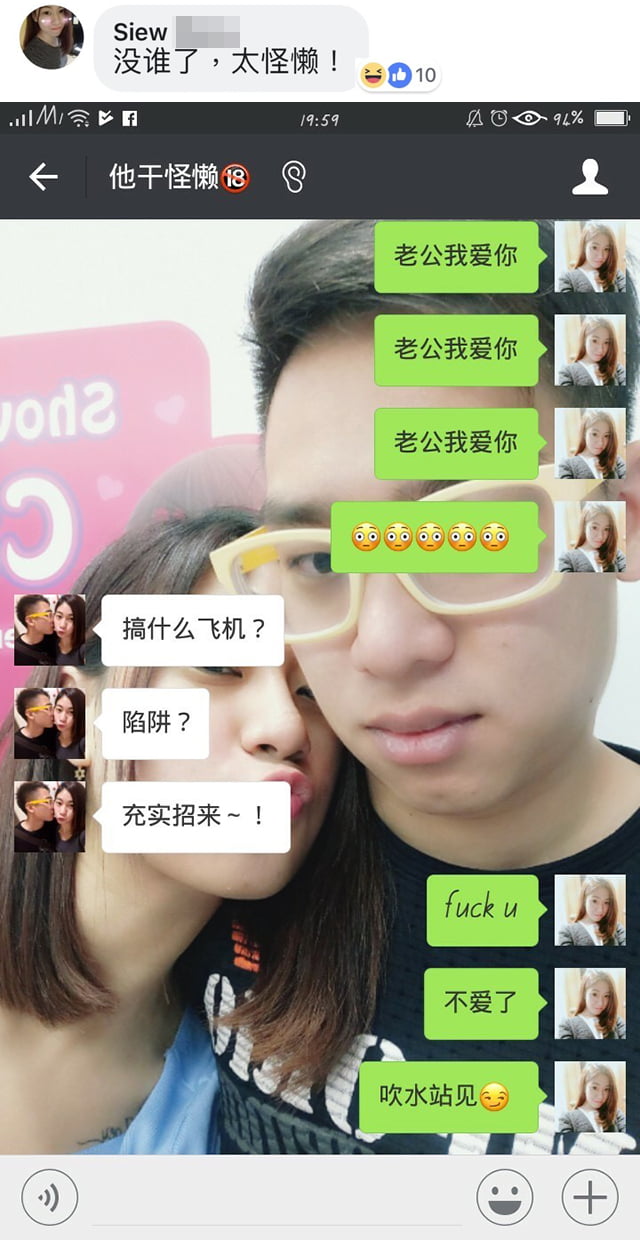Open the avatar beside the fuck u message
This screenshot has height=1240, width=640.
coord(590,910)
